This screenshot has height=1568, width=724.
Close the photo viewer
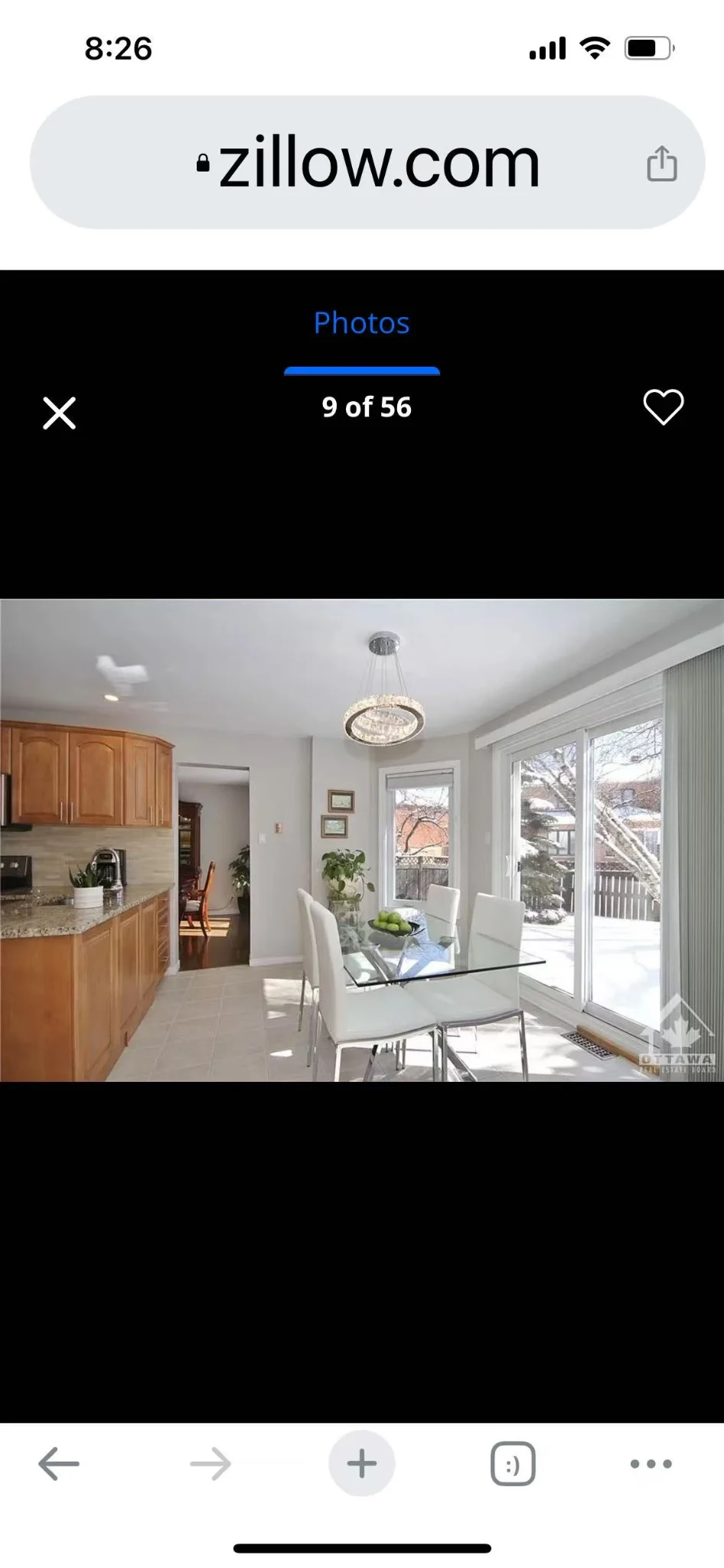point(59,413)
